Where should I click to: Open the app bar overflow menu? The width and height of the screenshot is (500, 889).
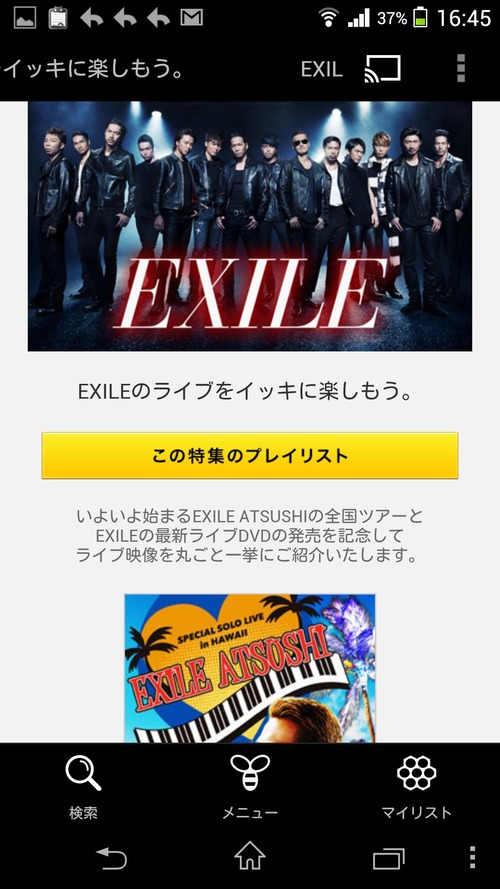[461, 69]
